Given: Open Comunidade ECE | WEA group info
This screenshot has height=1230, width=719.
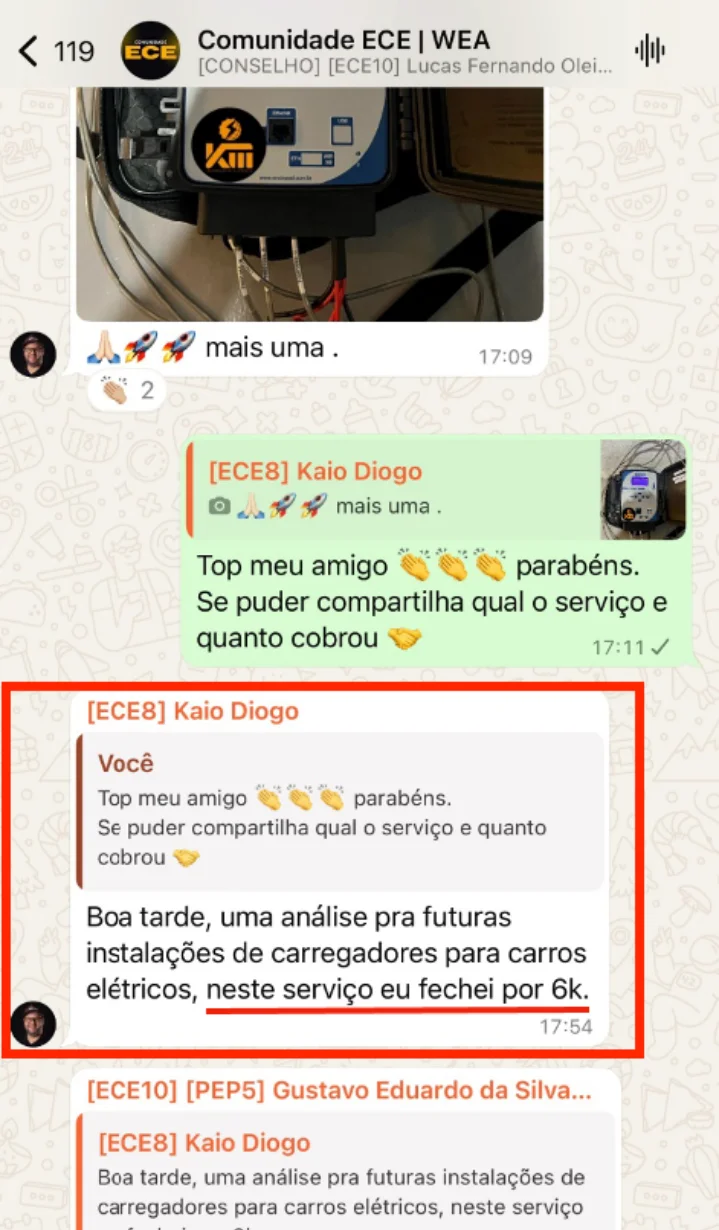Looking at the screenshot, I should click(x=343, y=41).
